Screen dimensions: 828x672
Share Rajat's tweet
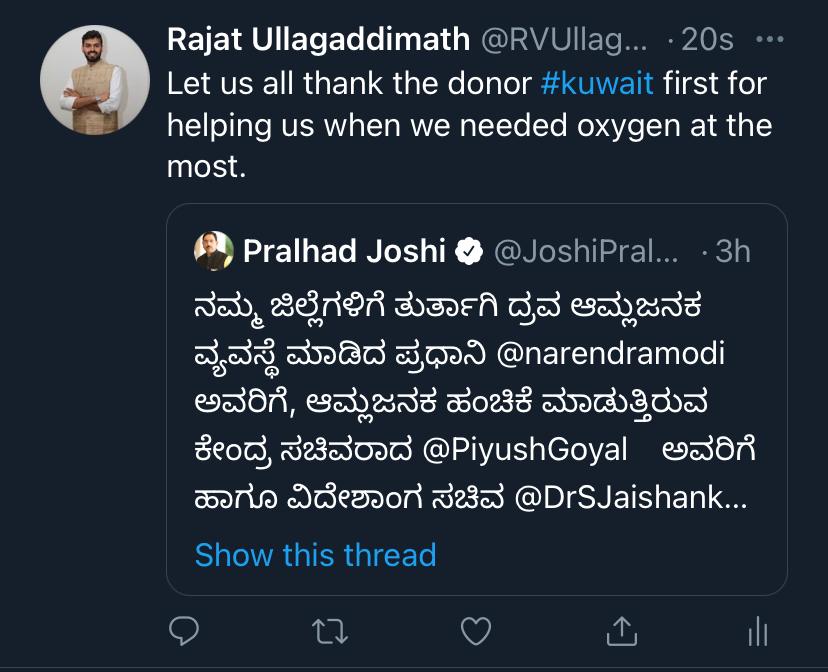click(x=622, y=630)
